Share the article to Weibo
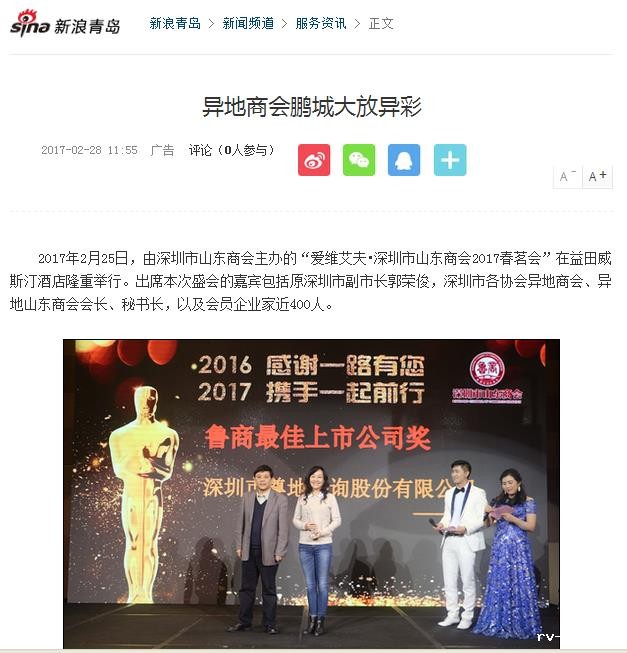This screenshot has width=627, height=653. [x=314, y=160]
